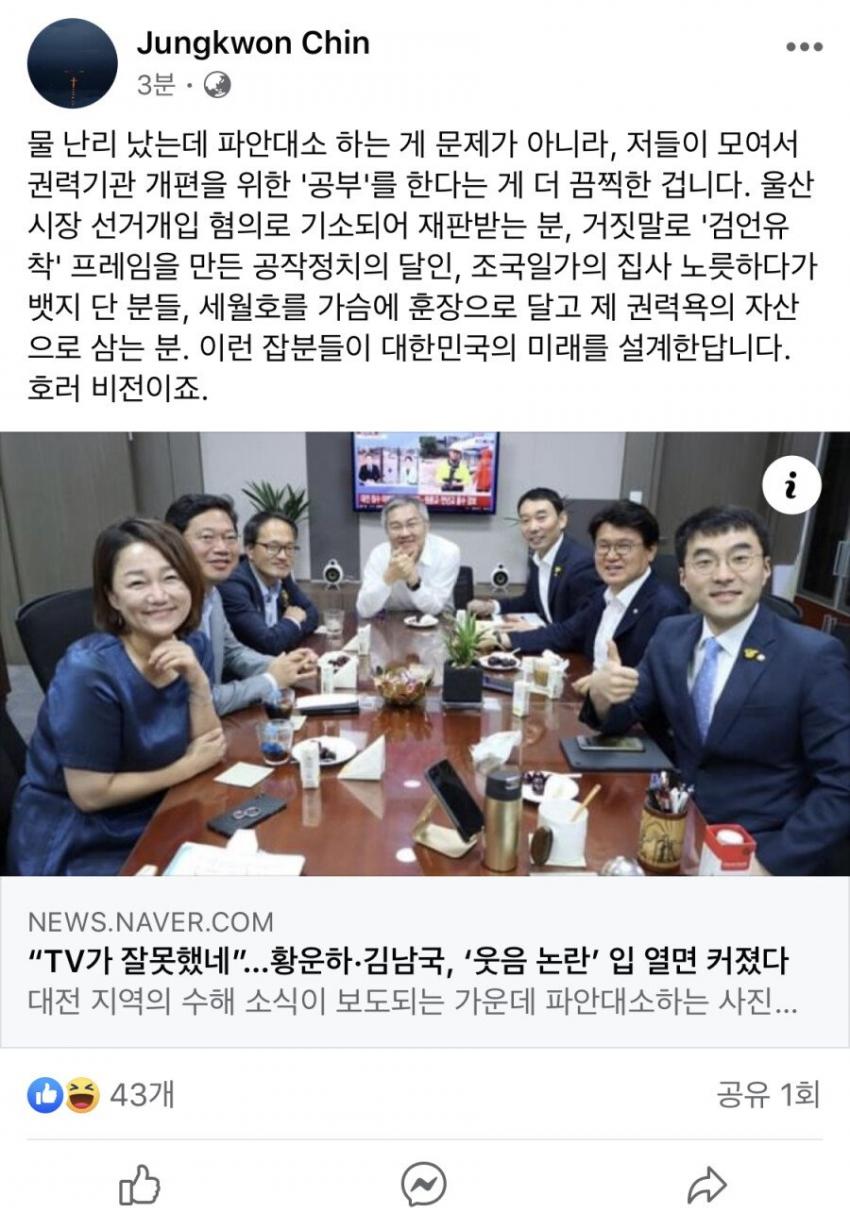Like this post with thumbs up
The image size is (850, 1213).
(x=140, y=1185)
